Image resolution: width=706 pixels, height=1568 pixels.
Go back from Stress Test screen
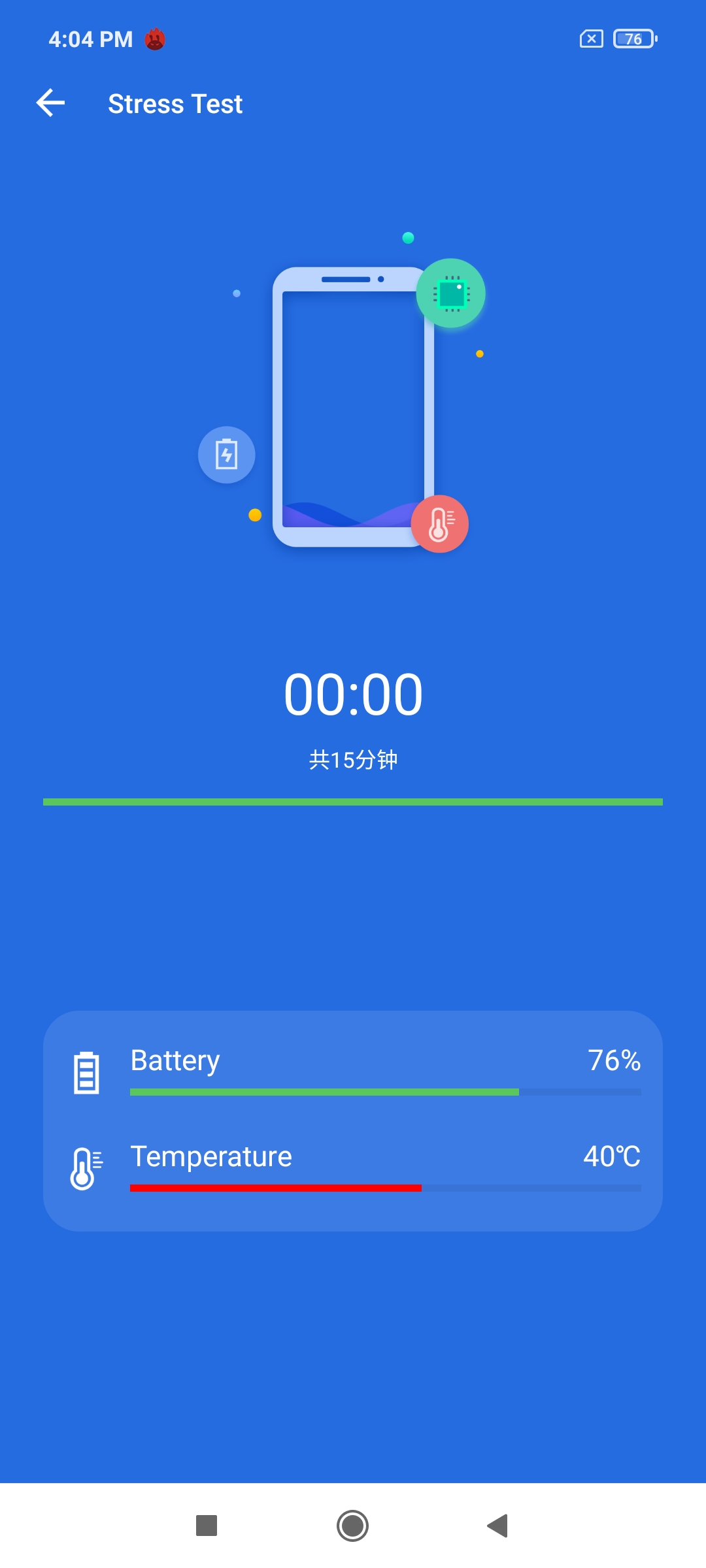pos(50,103)
